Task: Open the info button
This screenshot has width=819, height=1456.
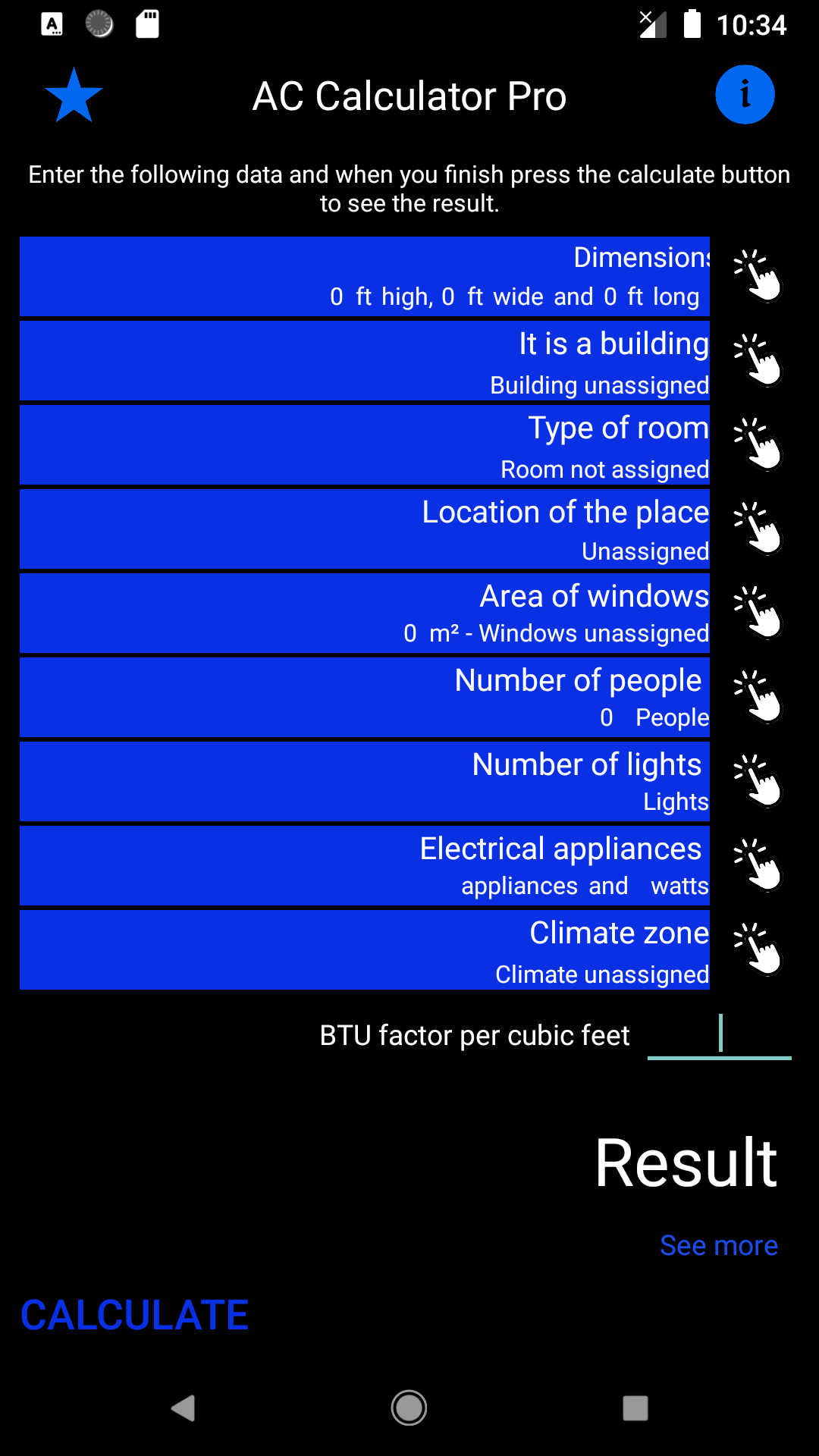Action: (x=745, y=95)
